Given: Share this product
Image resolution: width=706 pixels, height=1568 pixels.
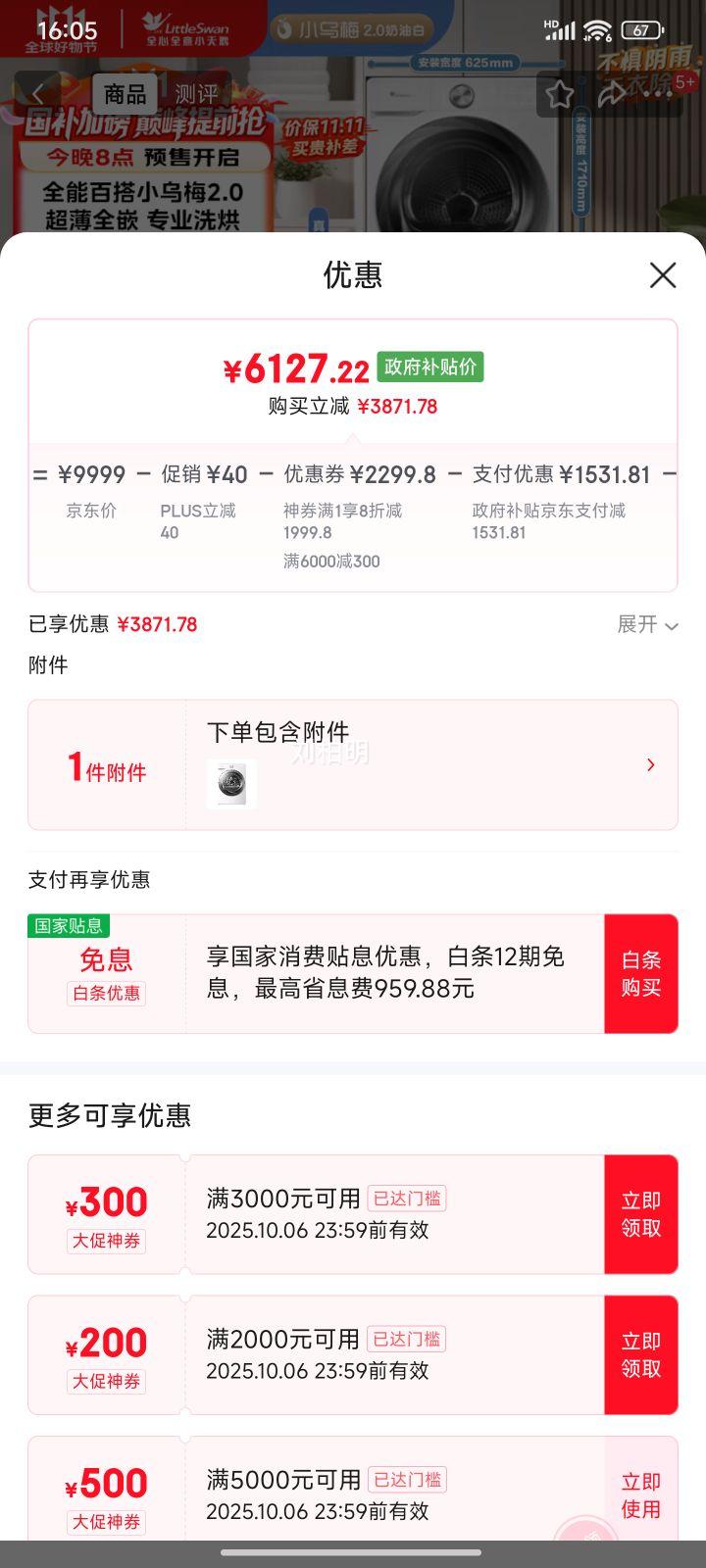Looking at the screenshot, I should (x=612, y=94).
